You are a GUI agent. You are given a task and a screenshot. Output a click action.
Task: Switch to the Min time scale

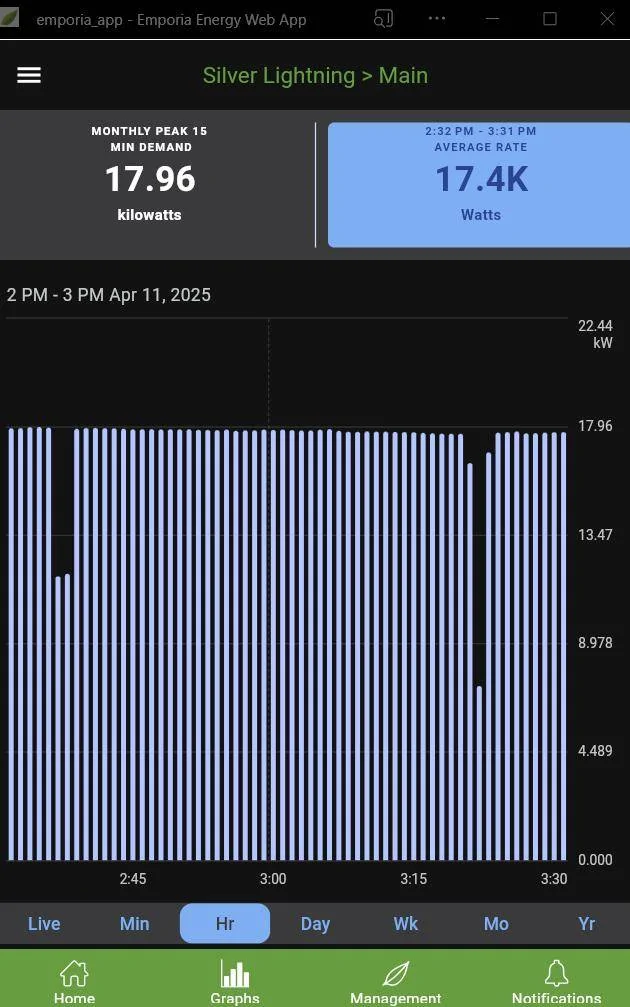tap(134, 923)
